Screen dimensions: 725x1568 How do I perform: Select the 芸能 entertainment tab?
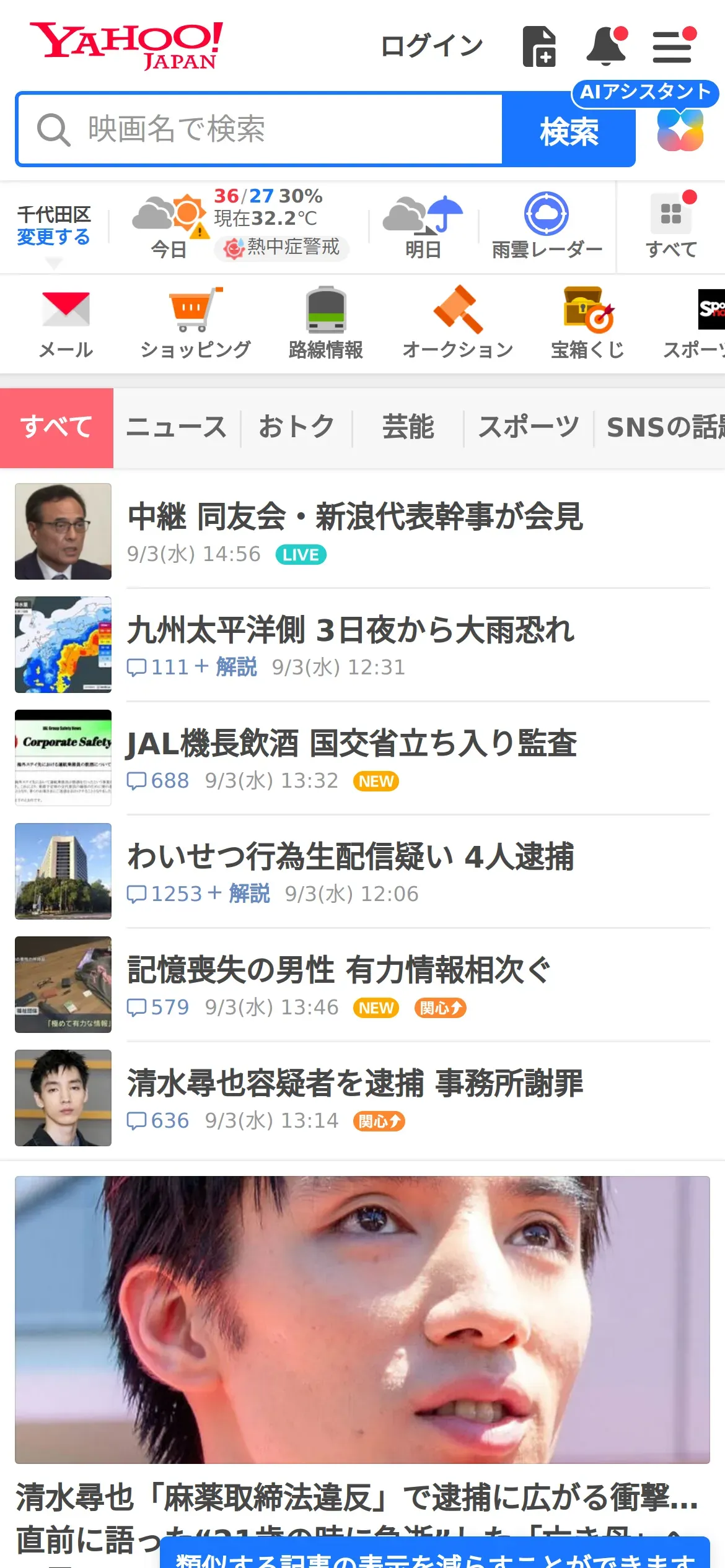408,427
